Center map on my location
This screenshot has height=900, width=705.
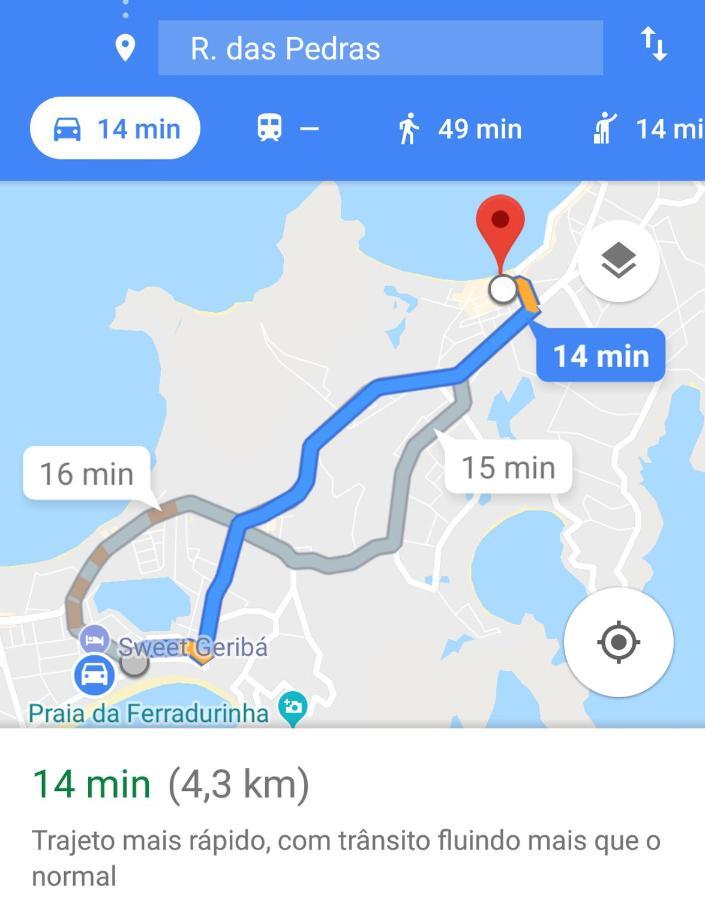click(x=618, y=642)
